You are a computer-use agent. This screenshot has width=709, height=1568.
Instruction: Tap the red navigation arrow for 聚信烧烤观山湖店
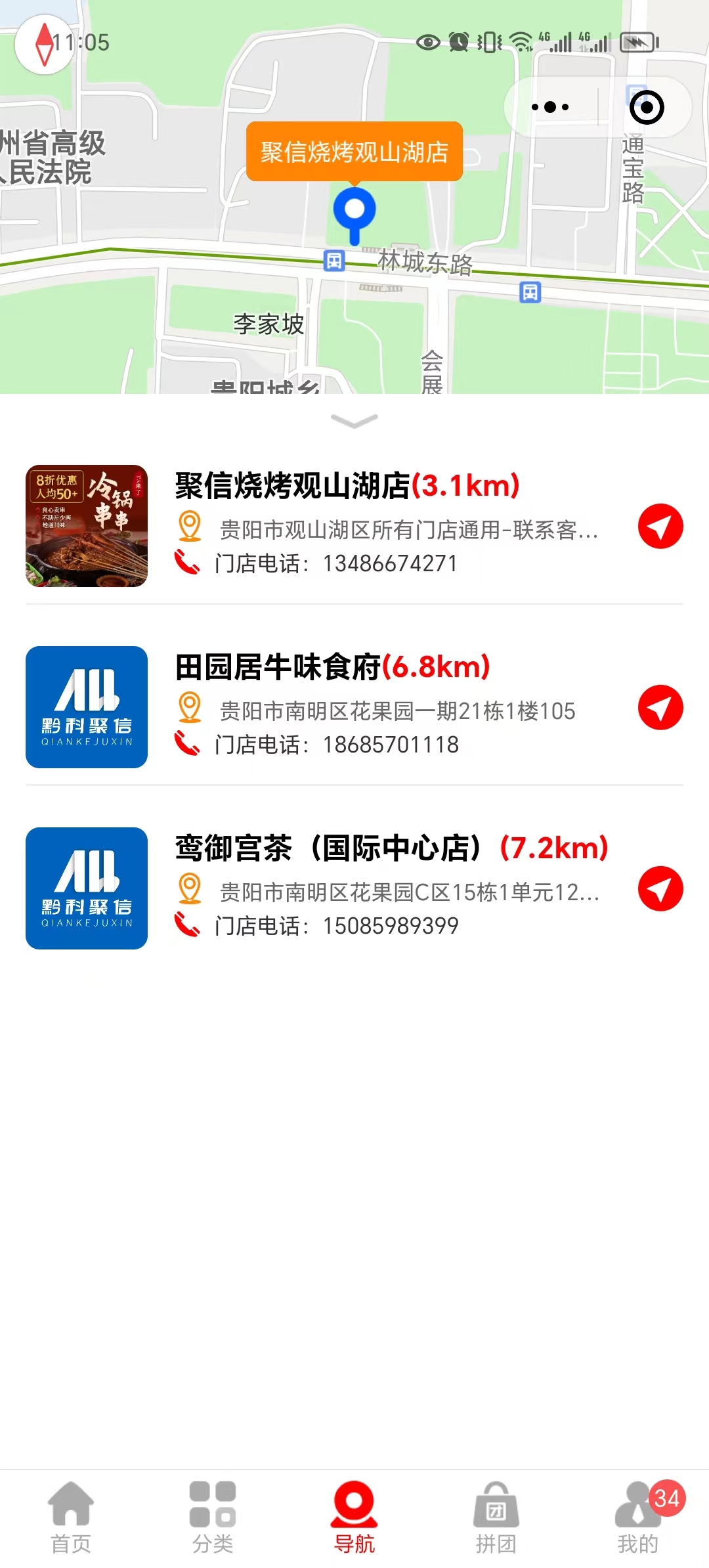[660, 527]
